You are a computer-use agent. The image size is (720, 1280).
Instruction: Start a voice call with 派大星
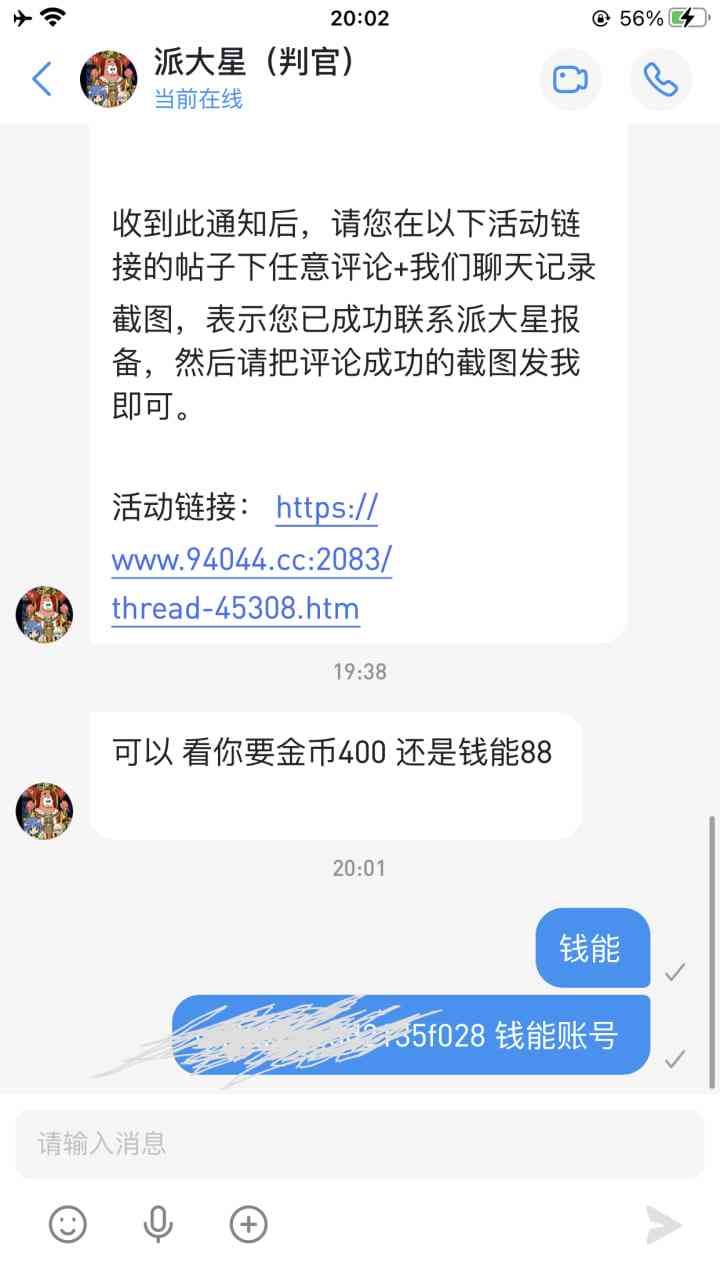pyautogui.click(x=660, y=79)
